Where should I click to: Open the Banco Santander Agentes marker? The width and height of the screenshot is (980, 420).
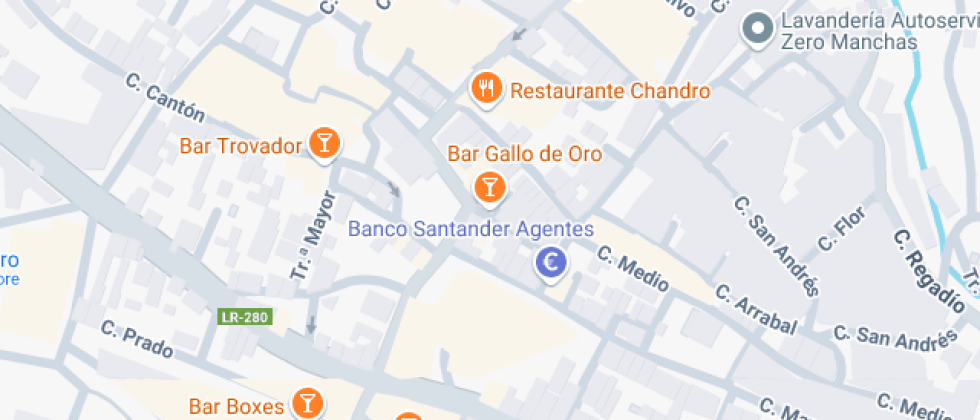click(x=550, y=262)
